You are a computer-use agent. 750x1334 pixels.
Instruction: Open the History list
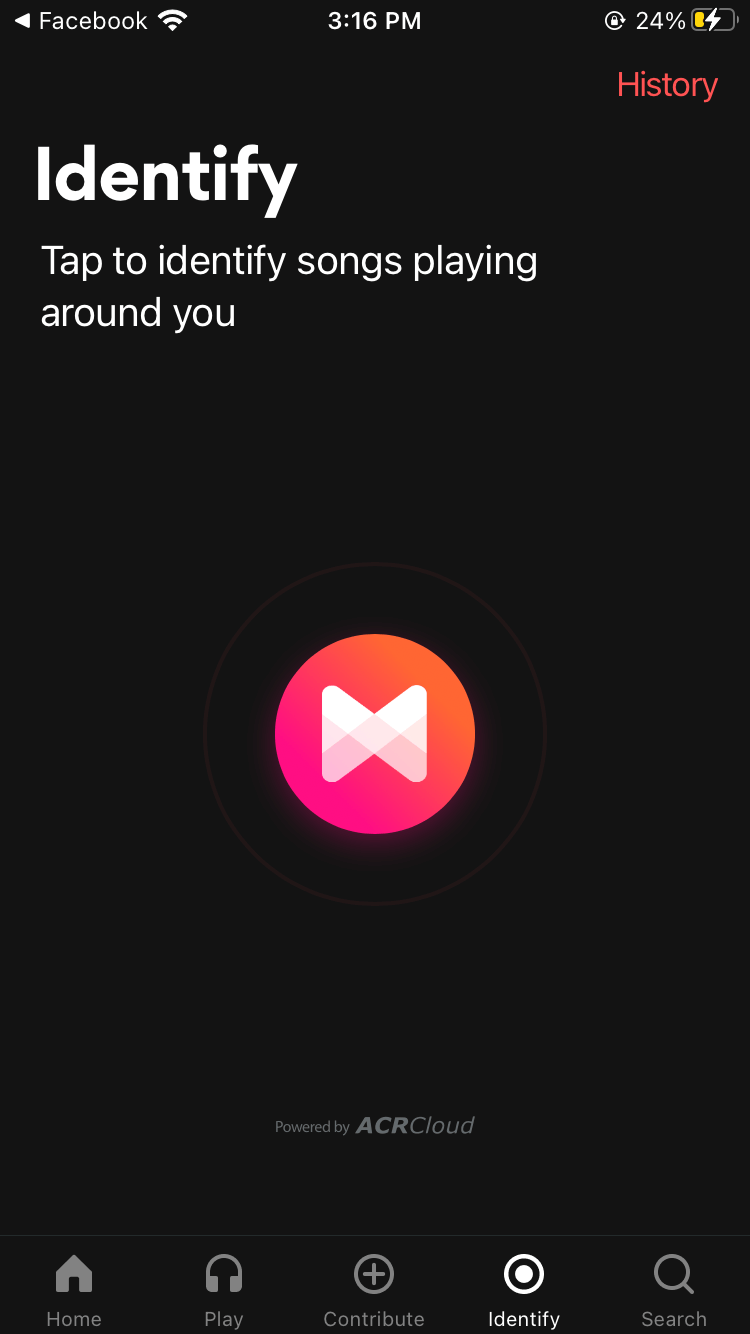(667, 85)
